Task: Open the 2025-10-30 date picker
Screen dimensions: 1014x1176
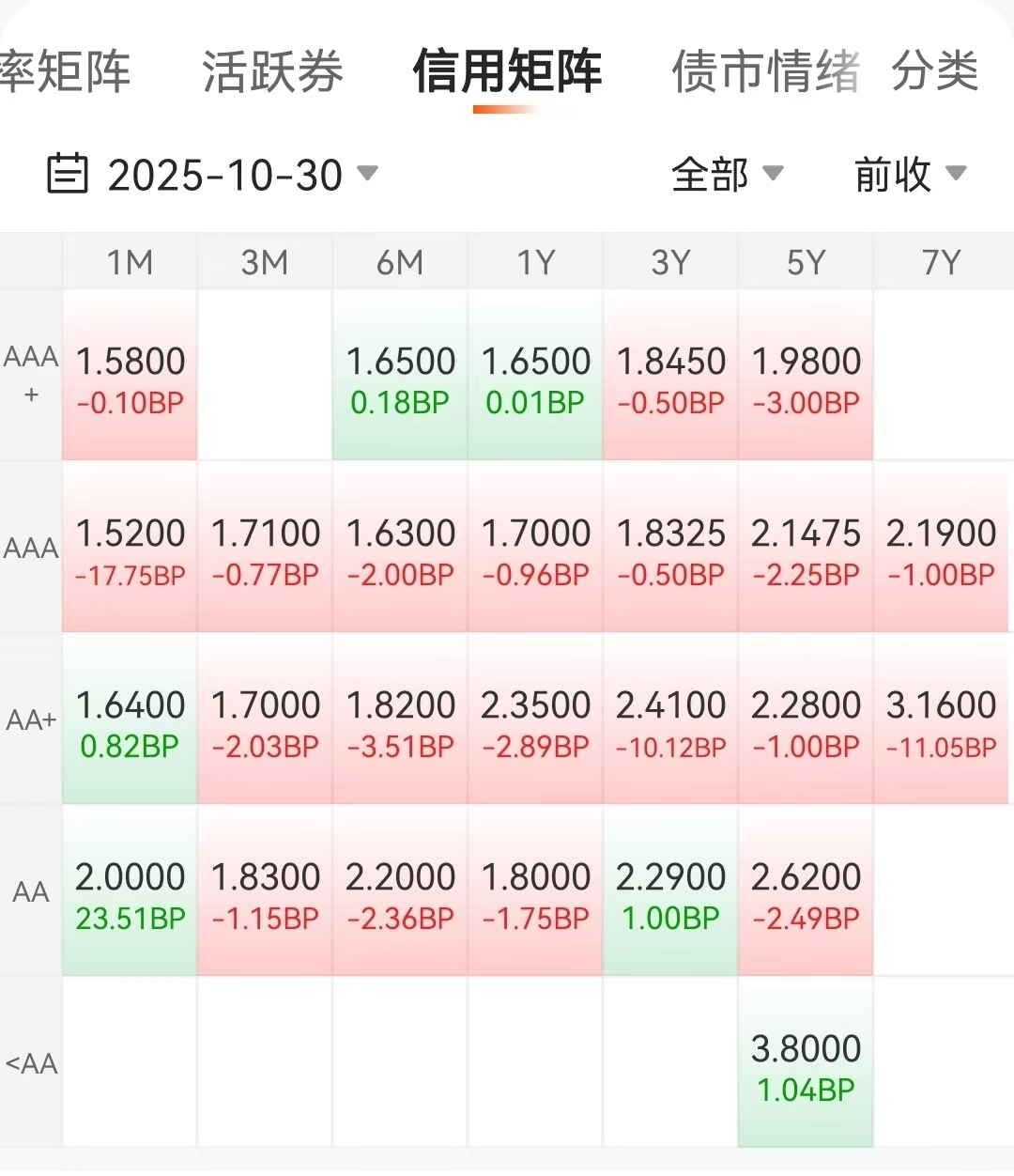Action: point(212,175)
